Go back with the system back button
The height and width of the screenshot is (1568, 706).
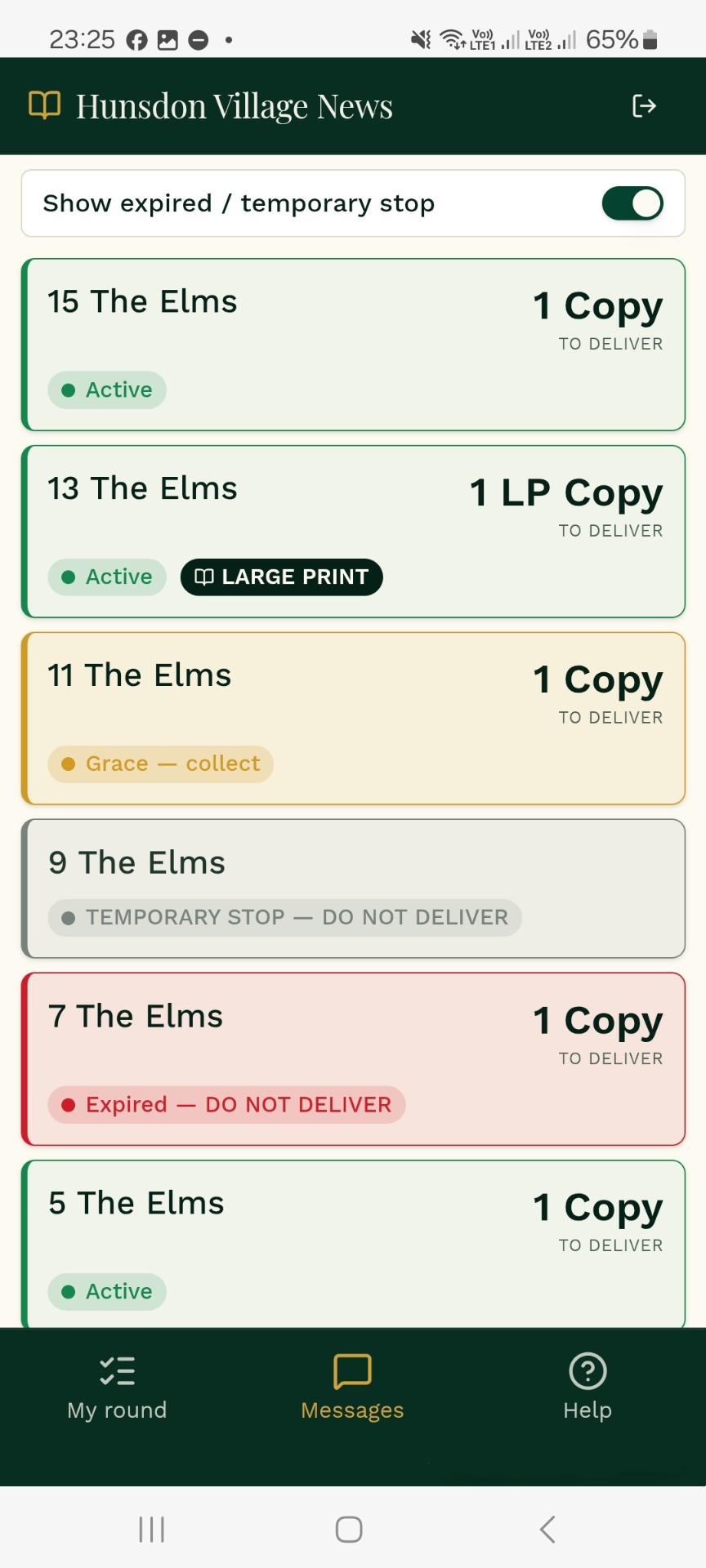click(548, 1529)
